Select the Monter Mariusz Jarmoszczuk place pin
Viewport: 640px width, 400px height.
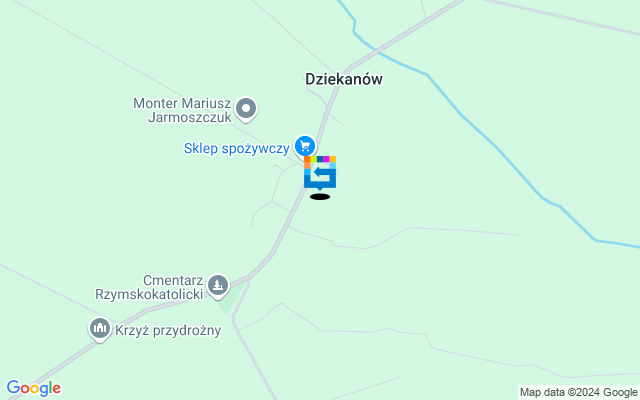coord(246,108)
